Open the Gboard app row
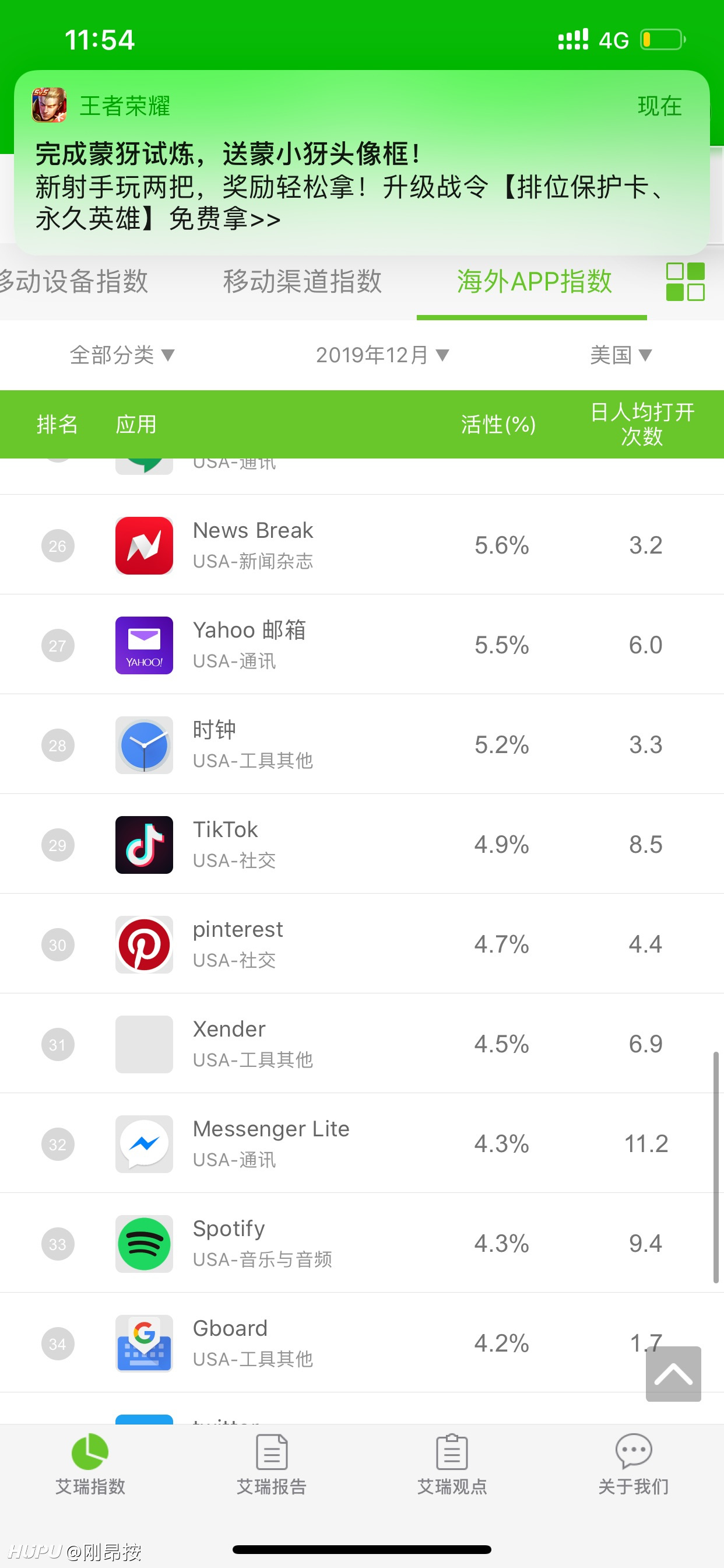The width and height of the screenshot is (724, 1568). (362, 1343)
